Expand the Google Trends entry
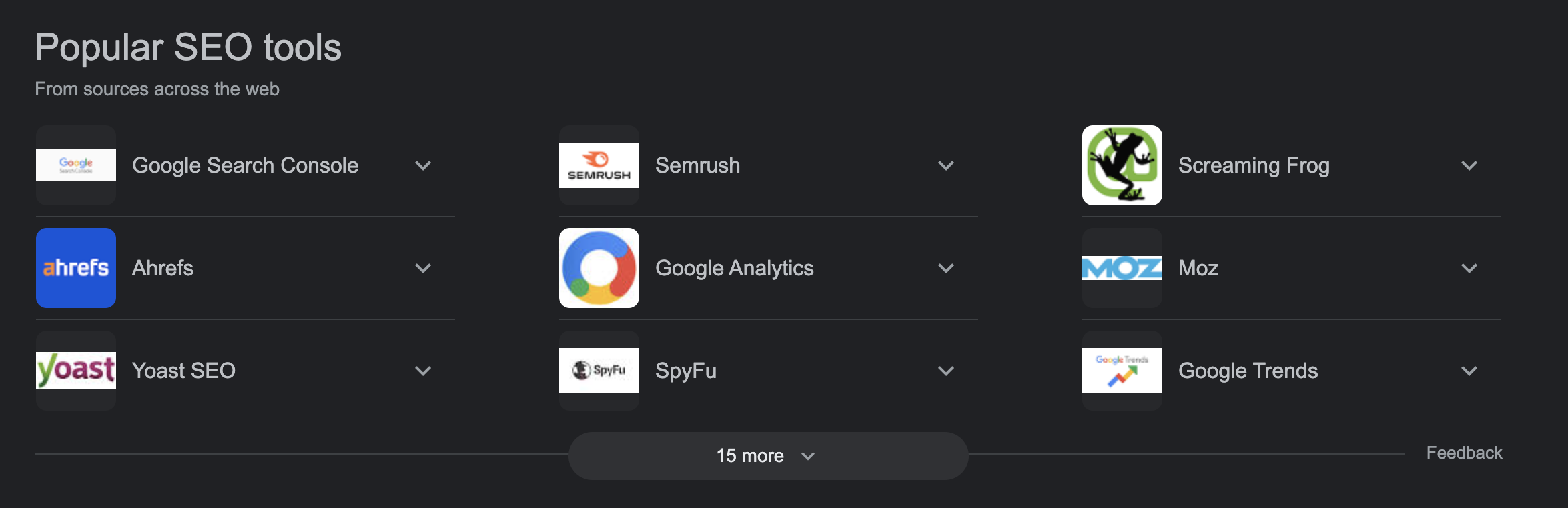Screen dimensions: 1568x508 1469,371
